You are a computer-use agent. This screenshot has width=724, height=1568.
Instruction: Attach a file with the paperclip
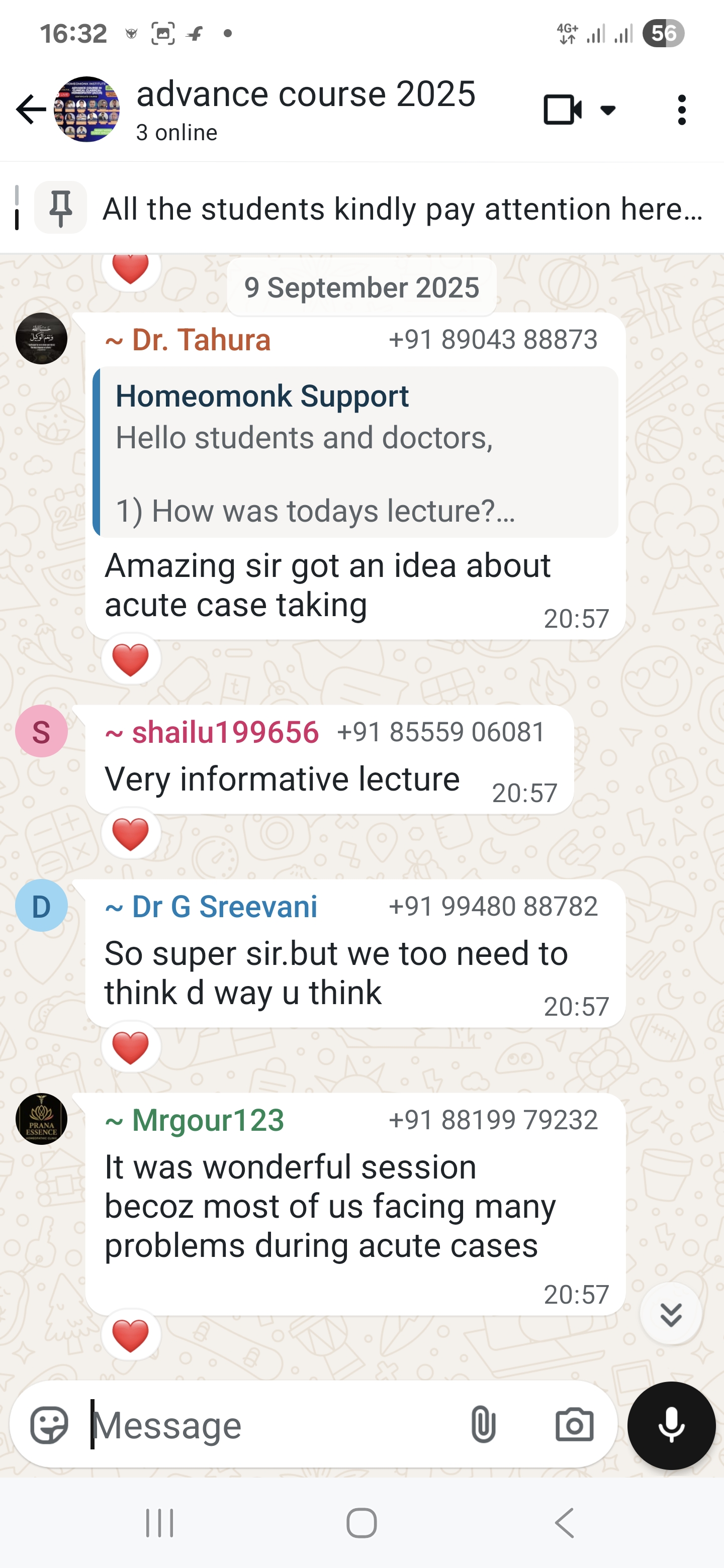pos(483,1425)
